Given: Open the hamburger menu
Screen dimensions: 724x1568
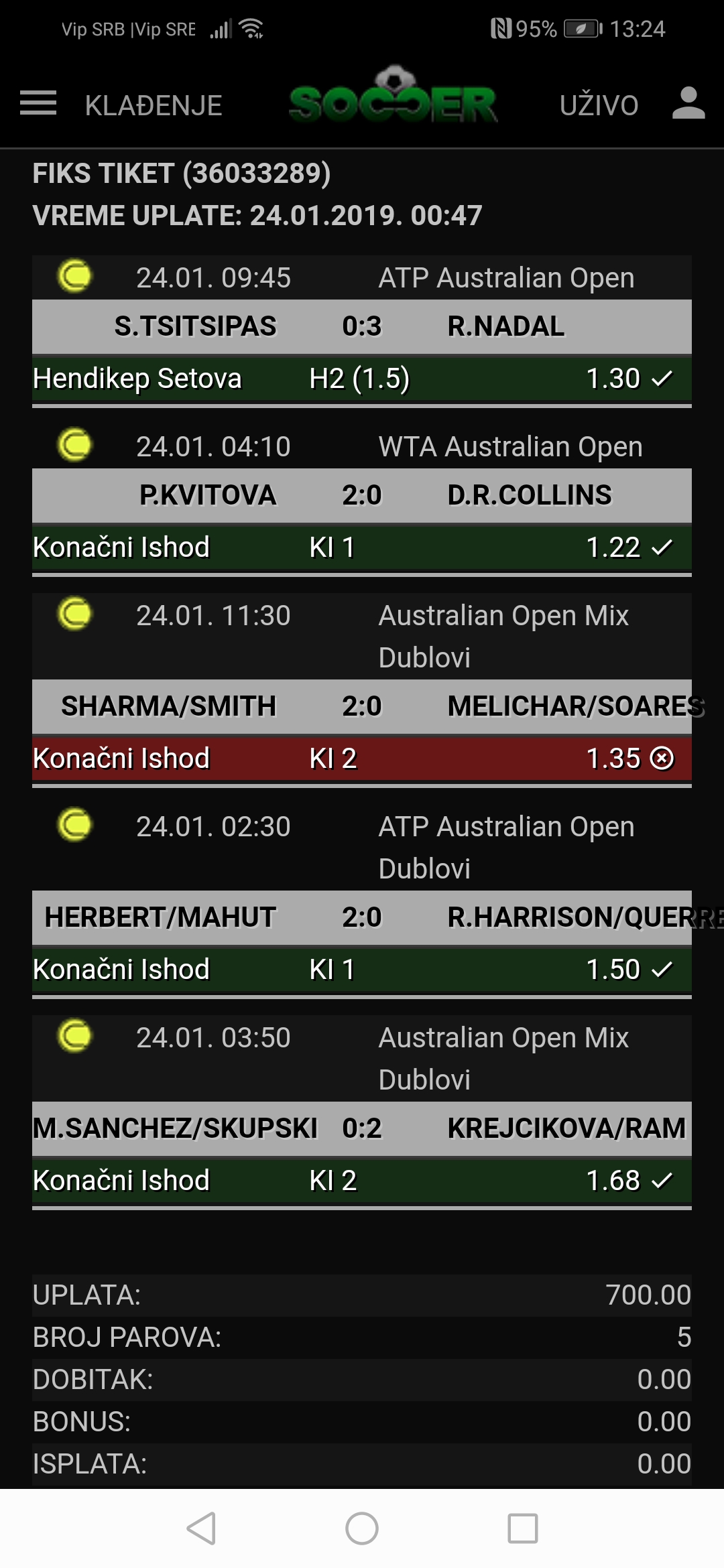Looking at the screenshot, I should (38, 103).
